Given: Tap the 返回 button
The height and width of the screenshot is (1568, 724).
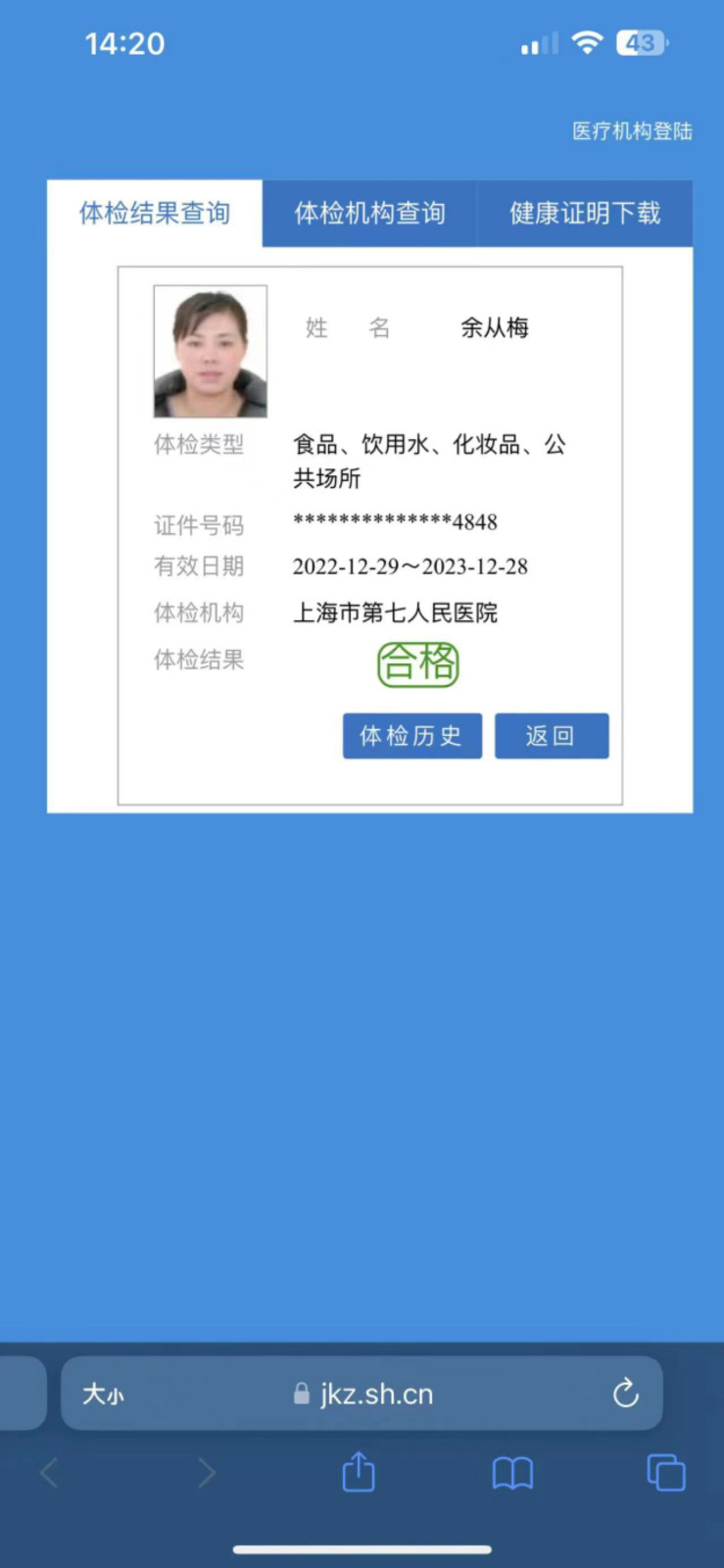Looking at the screenshot, I should point(551,736).
